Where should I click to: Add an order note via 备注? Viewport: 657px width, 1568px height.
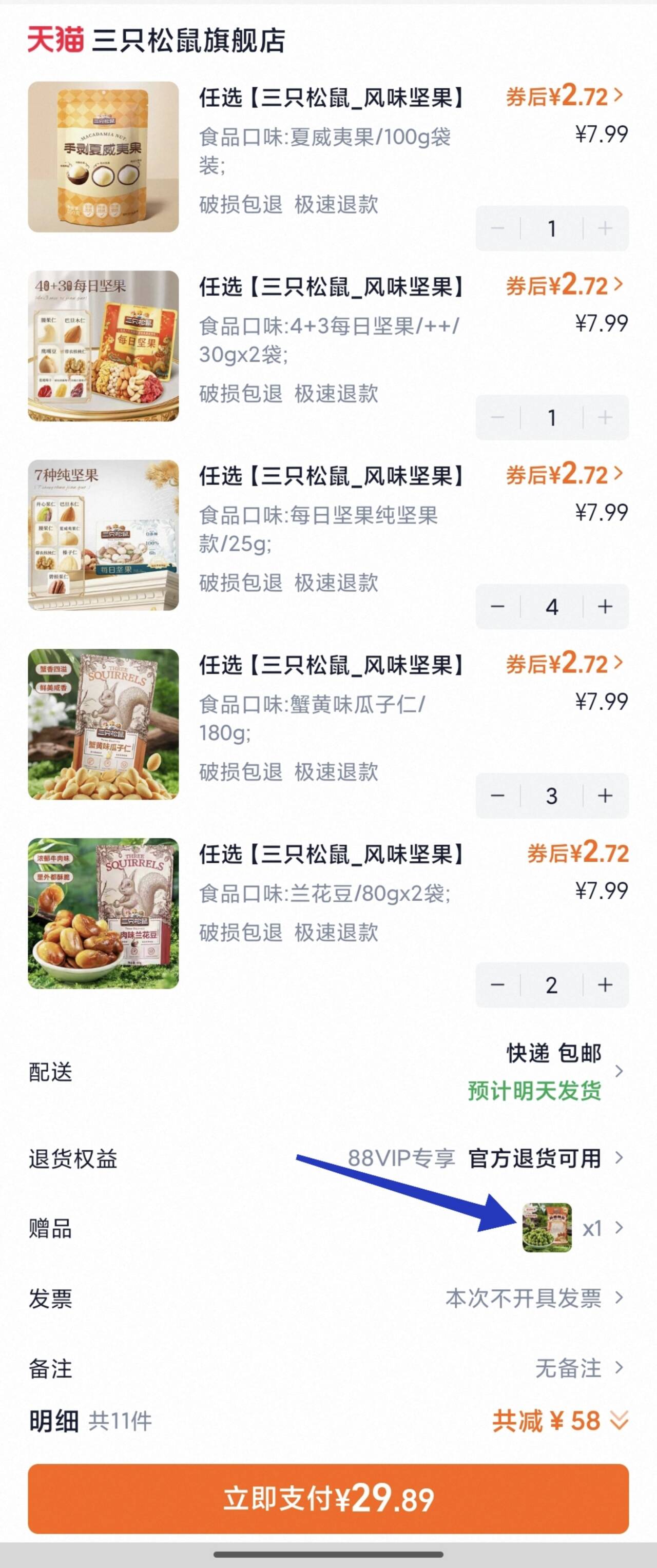(328, 1368)
